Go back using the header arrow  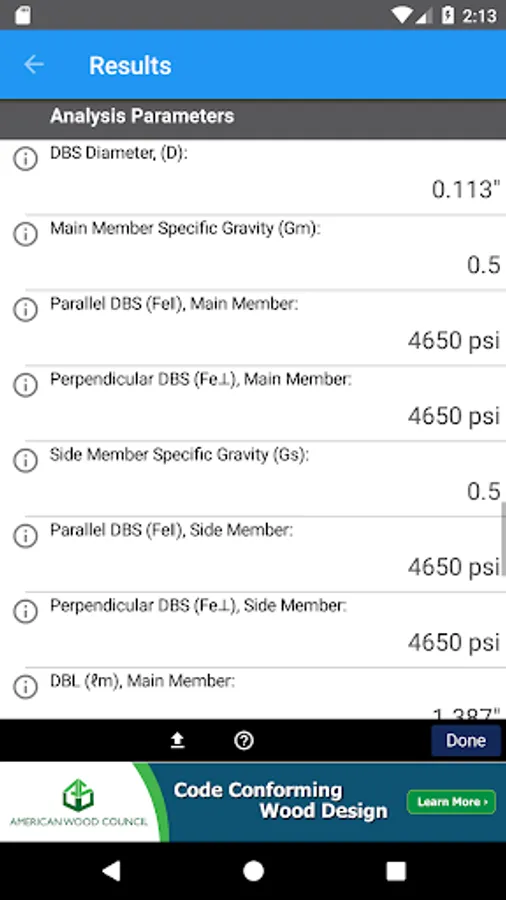click(x=34, y=65)
